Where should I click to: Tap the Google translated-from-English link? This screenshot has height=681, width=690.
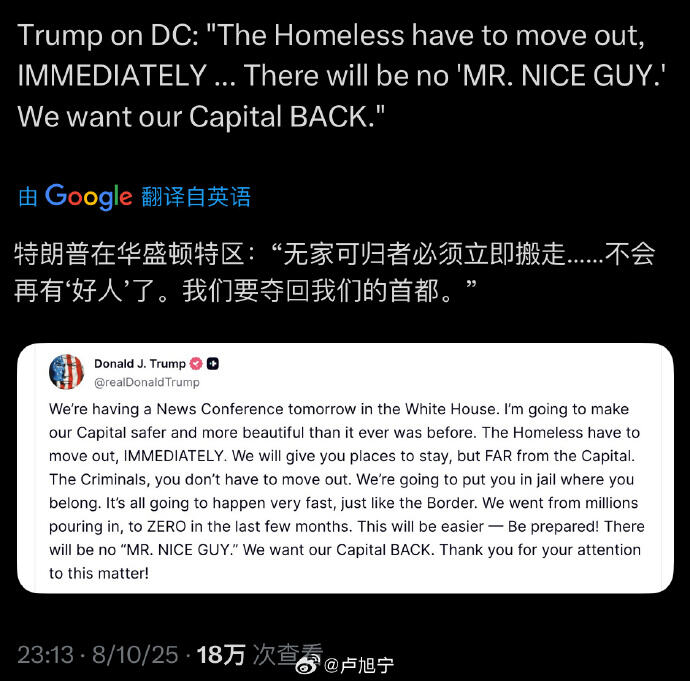pos(135,197)
